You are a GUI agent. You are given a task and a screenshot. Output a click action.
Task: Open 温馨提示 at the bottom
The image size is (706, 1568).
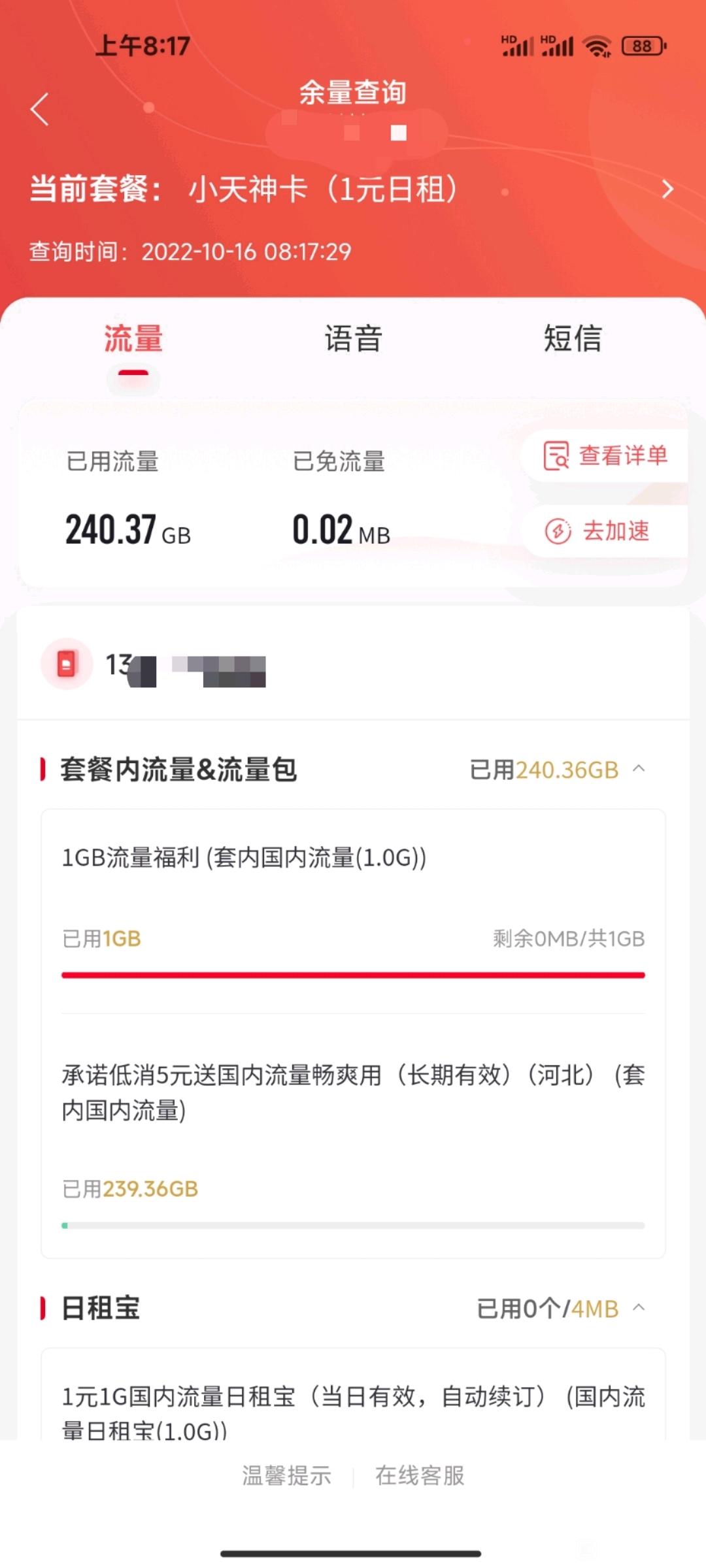pyautogui.click(x=286, y=1475)
